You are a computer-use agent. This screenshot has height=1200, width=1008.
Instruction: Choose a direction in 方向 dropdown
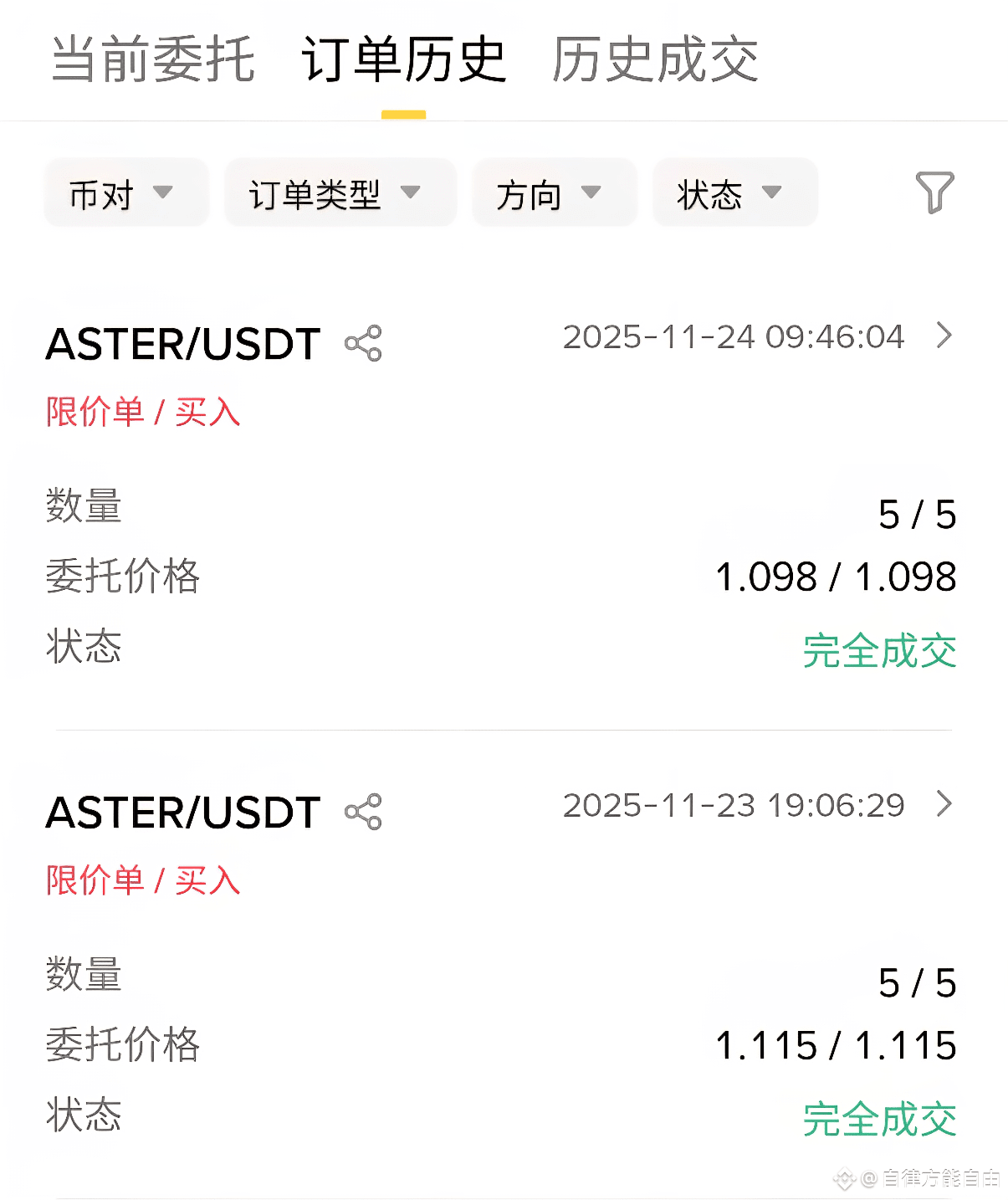coord(553,193)
